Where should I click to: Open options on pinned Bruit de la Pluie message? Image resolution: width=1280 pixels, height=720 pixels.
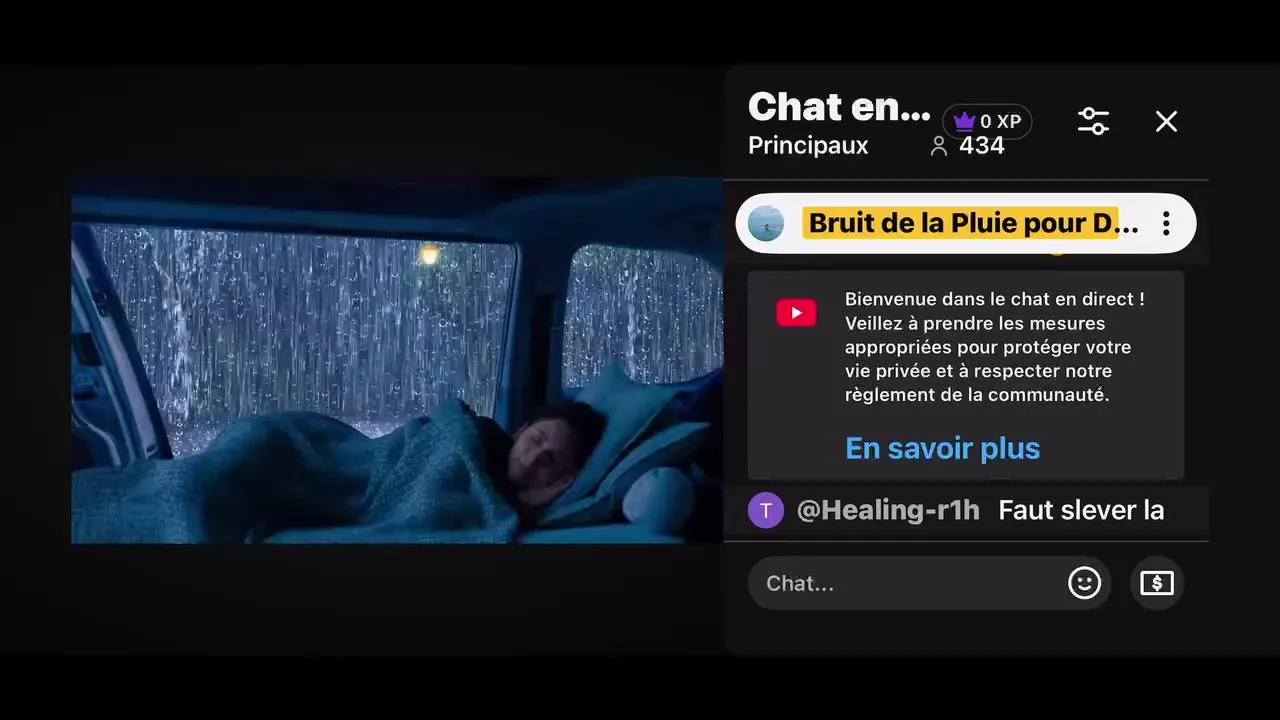point(1166,223)
